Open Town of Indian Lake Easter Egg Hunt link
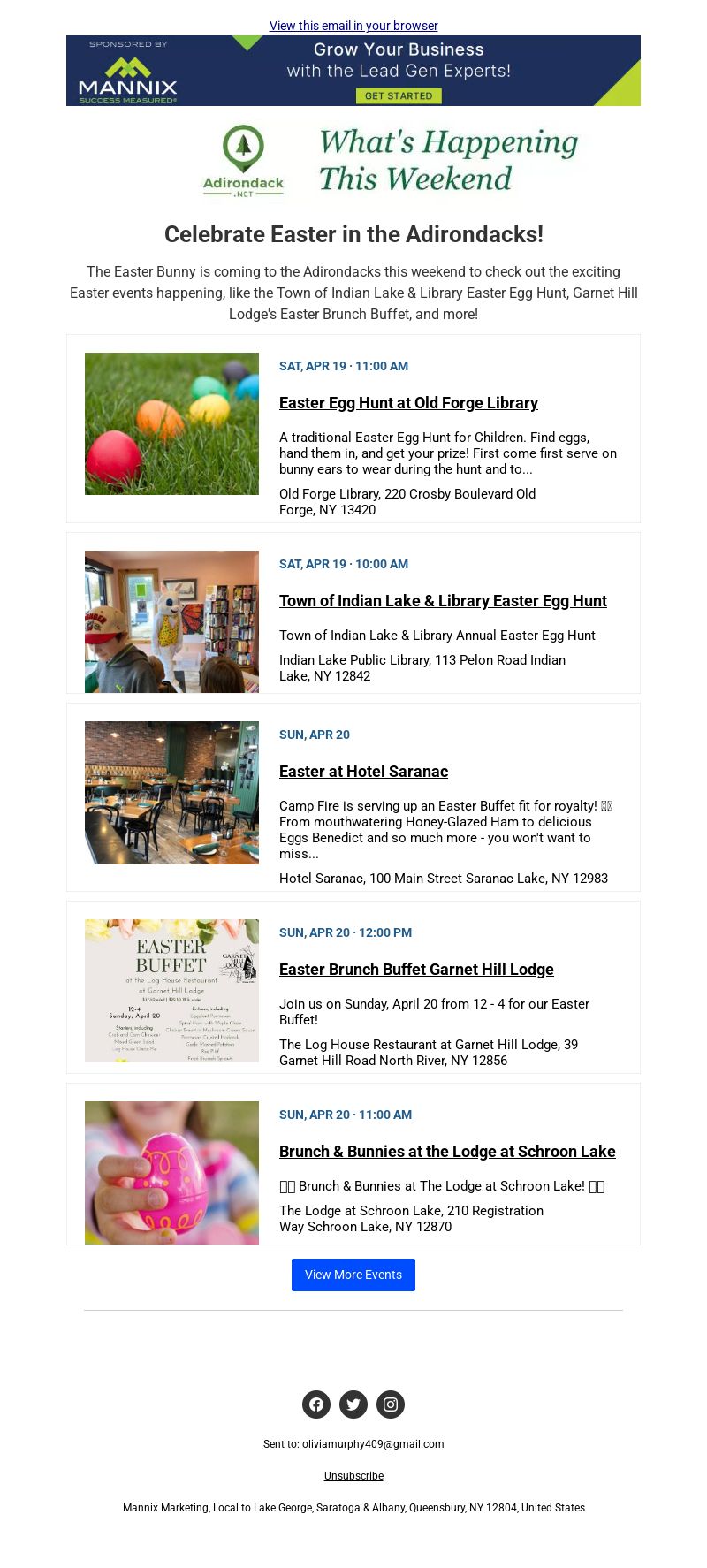This screenshot has width=707, height=1568. pos(443,601)
